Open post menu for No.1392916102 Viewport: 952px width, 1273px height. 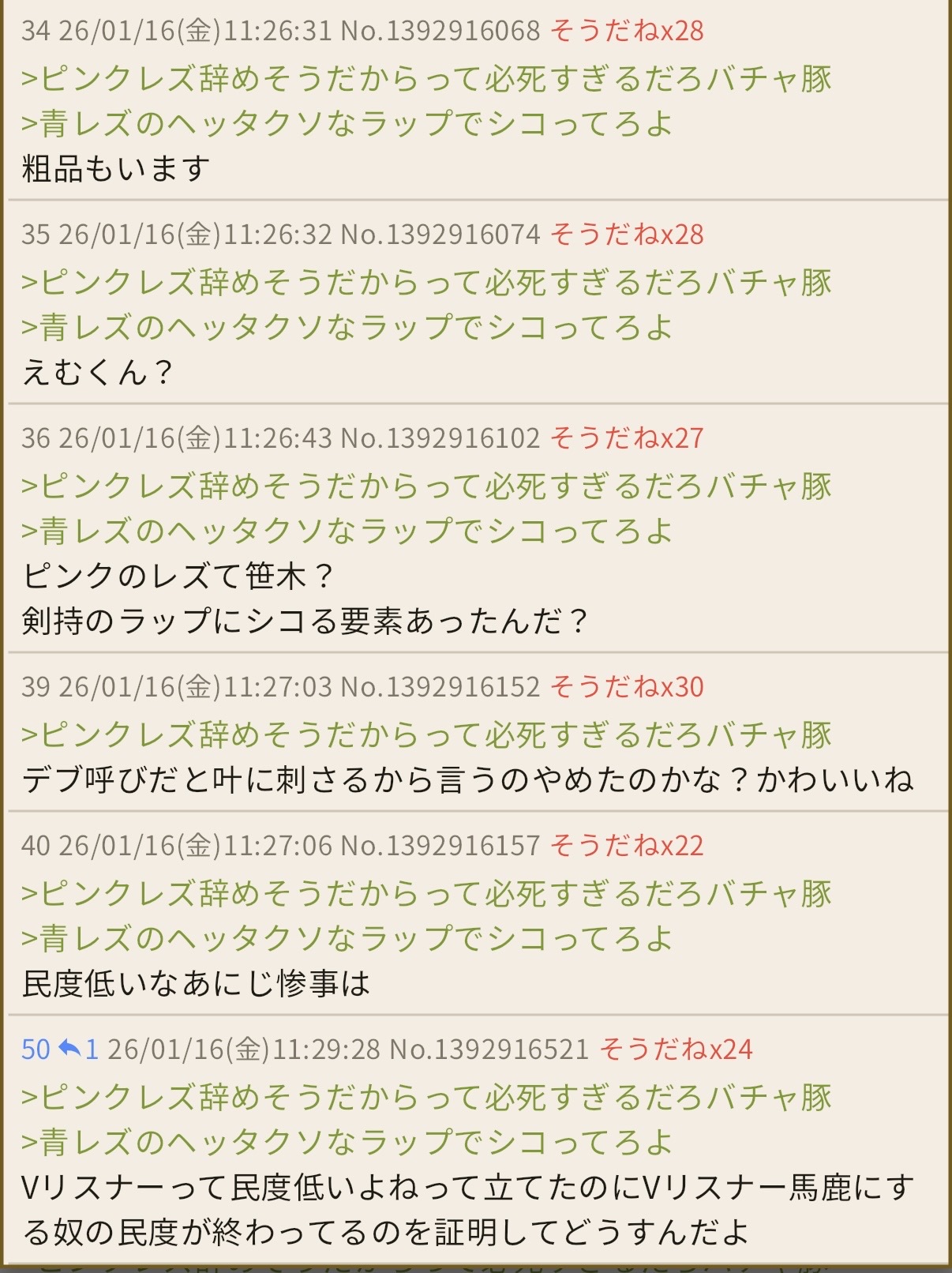[440, 438]
